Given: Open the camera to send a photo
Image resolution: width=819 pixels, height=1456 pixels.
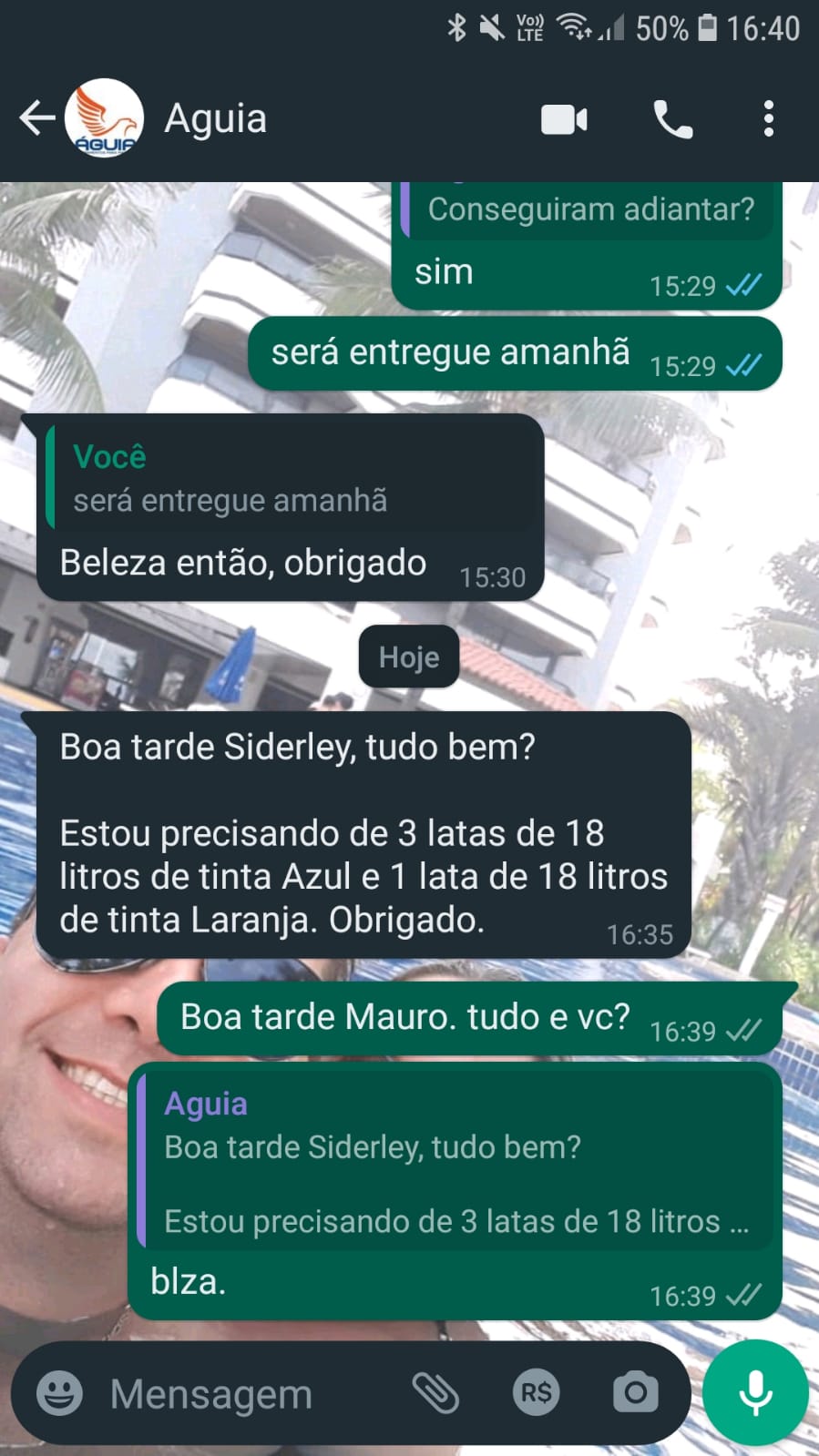Looking at the screenshot, I should [x=635, y=1392].
